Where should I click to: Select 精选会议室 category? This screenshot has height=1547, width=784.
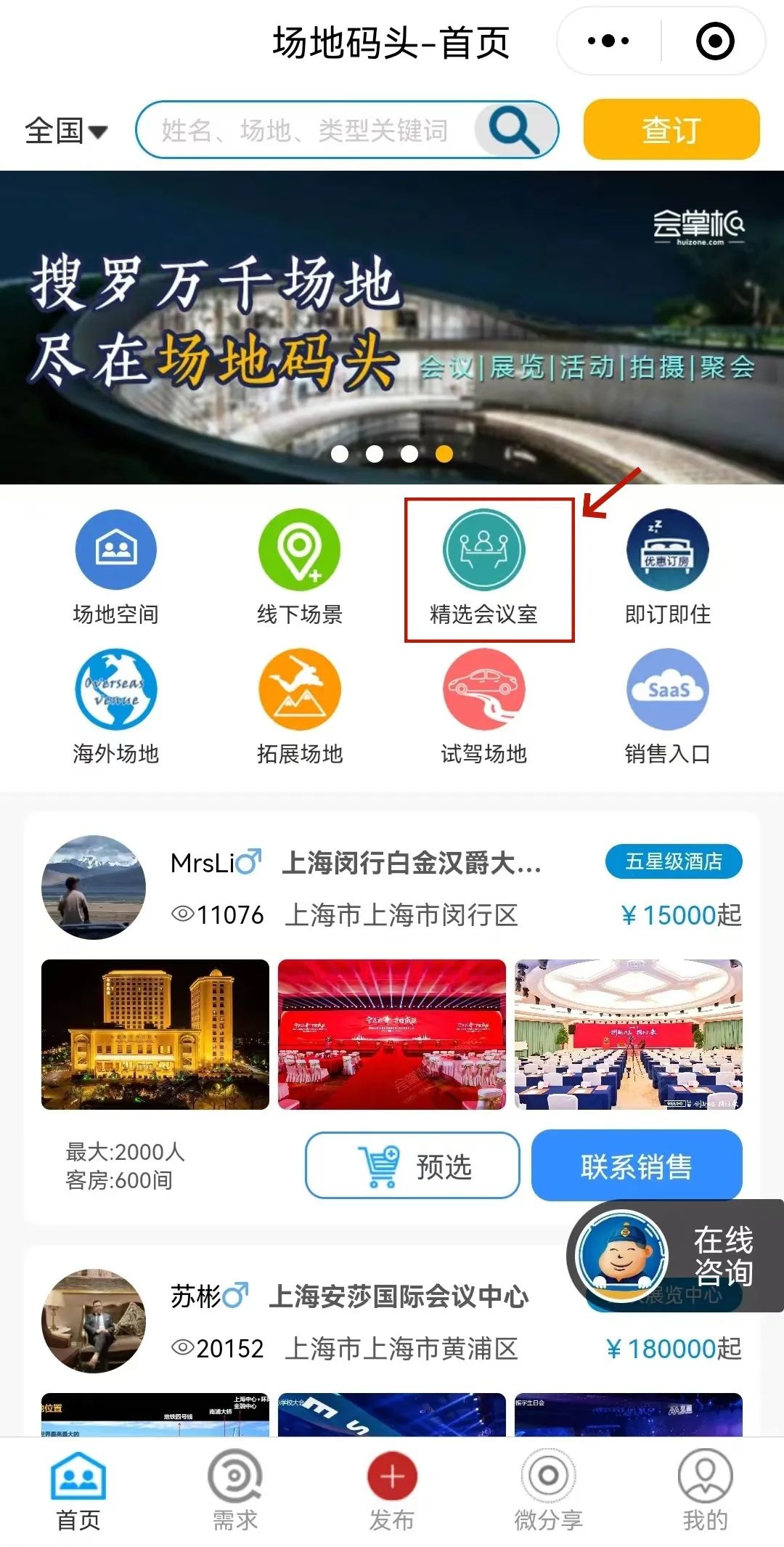pyautogui.click(x=483, y=567)
